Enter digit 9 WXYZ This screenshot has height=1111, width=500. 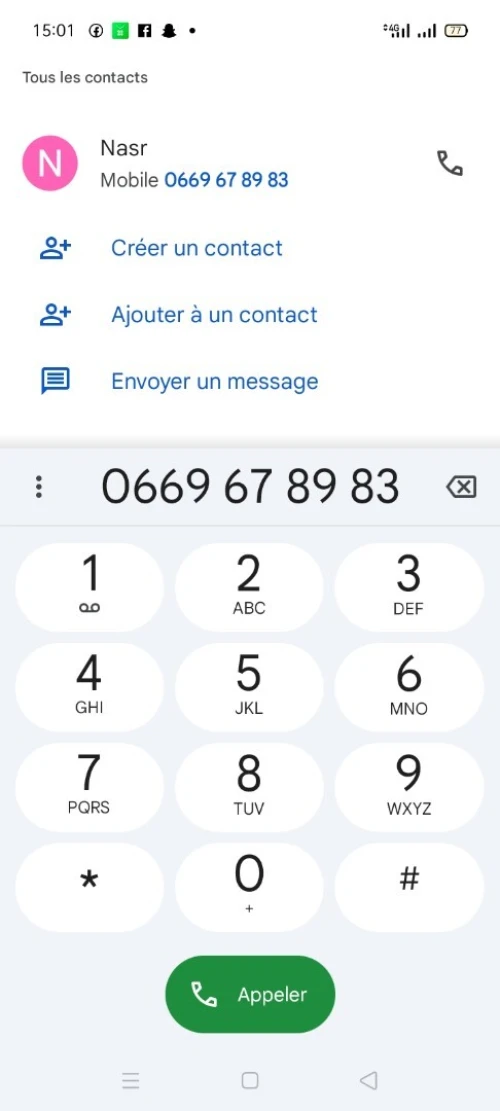pyautogui.click(x=409, y=787)
